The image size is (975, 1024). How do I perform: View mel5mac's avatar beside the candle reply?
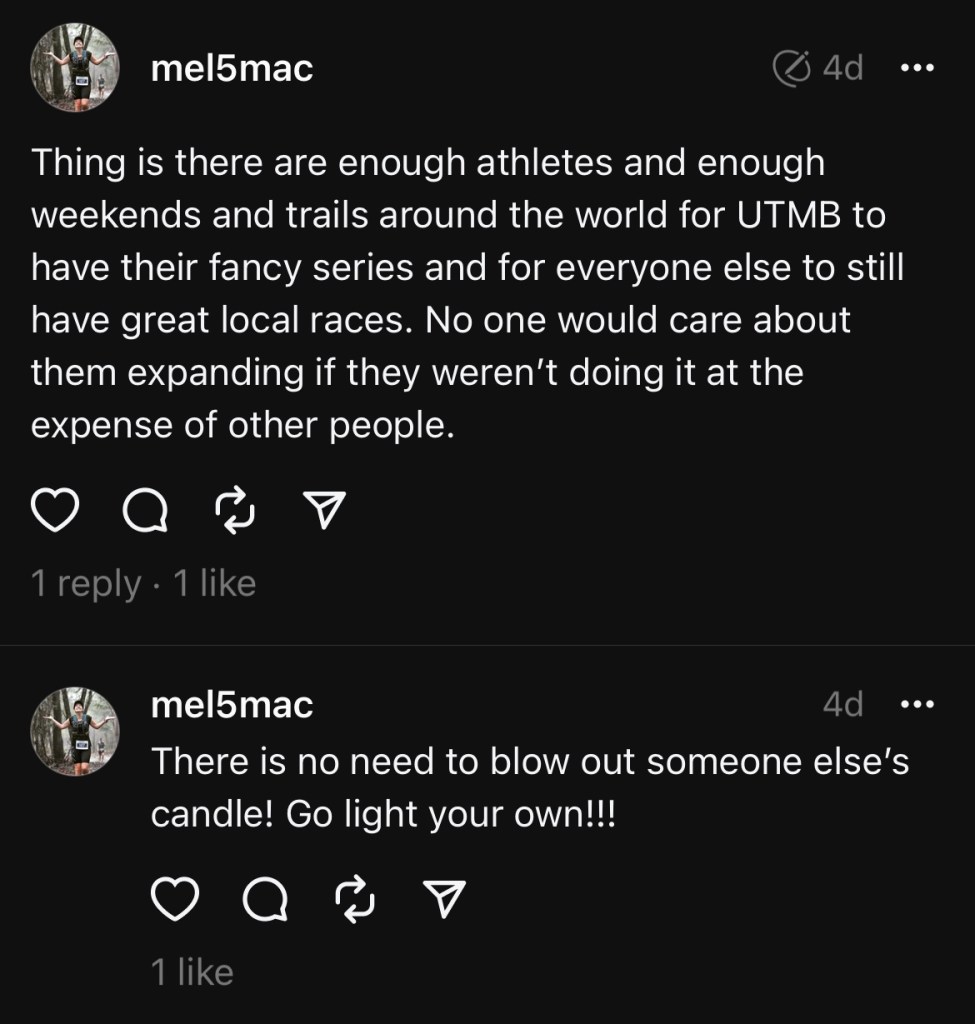pos(75,731)
